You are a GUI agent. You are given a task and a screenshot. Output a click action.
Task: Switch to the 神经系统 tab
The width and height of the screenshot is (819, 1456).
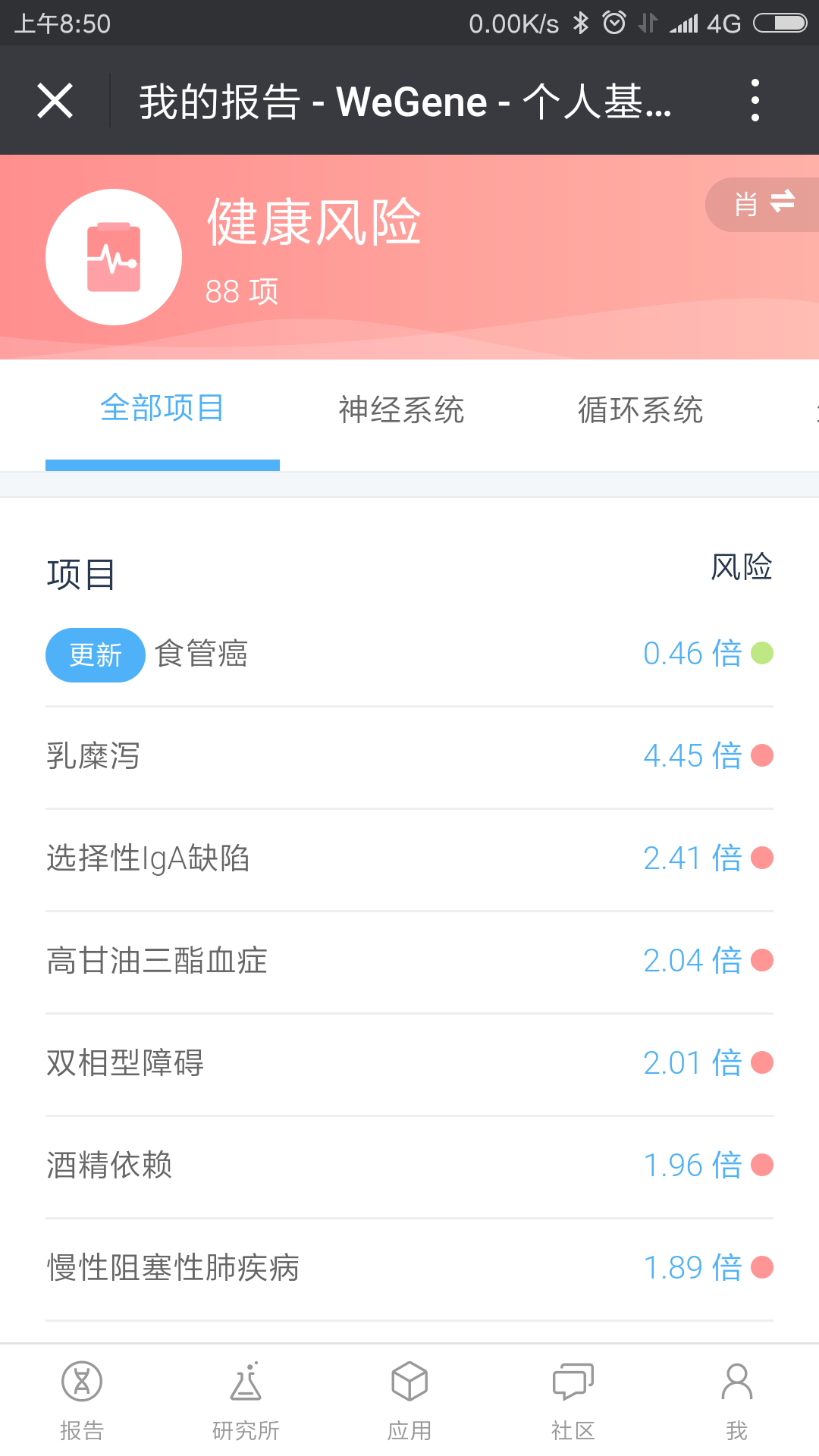pyautogui.click(x=401, y=410)
